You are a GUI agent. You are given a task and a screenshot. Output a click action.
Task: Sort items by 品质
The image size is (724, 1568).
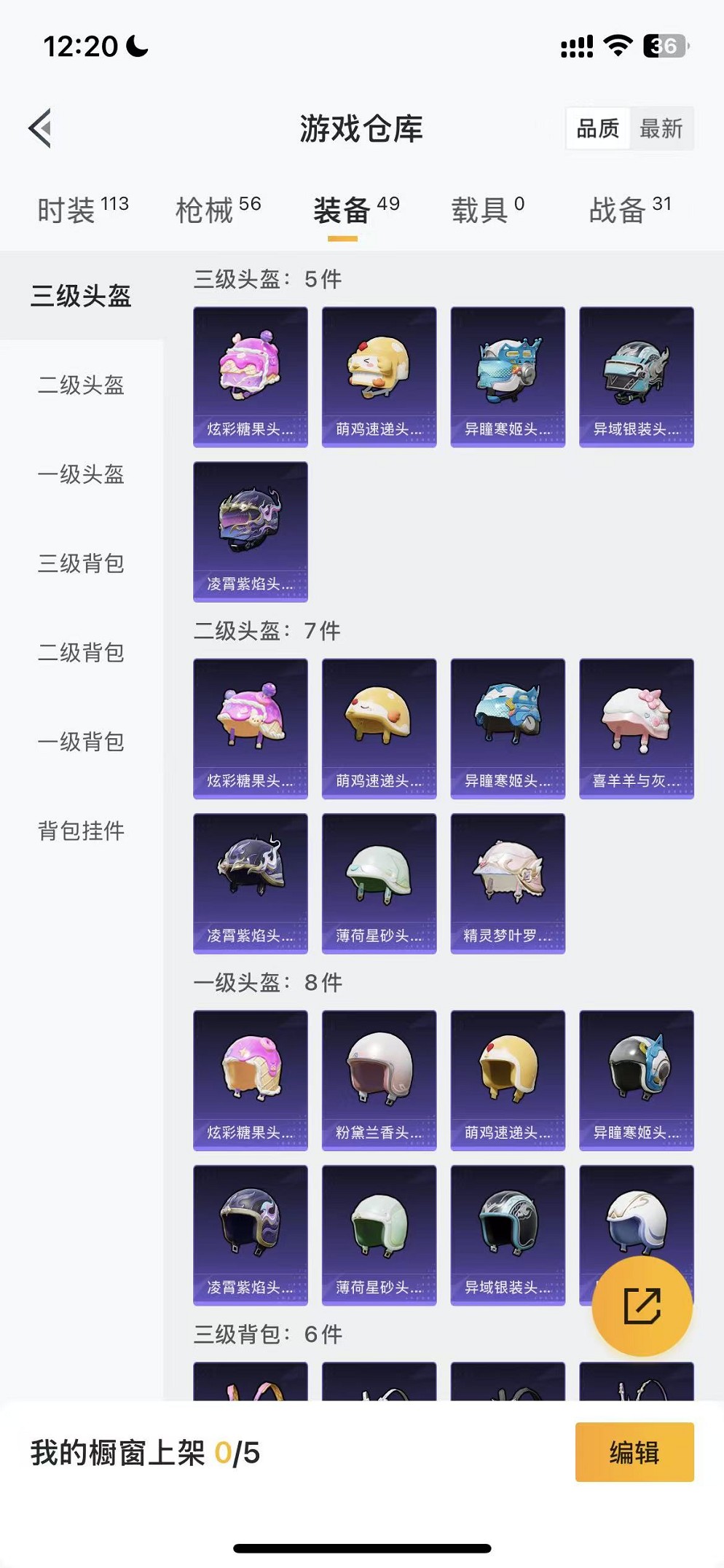[x=597, y=129]
